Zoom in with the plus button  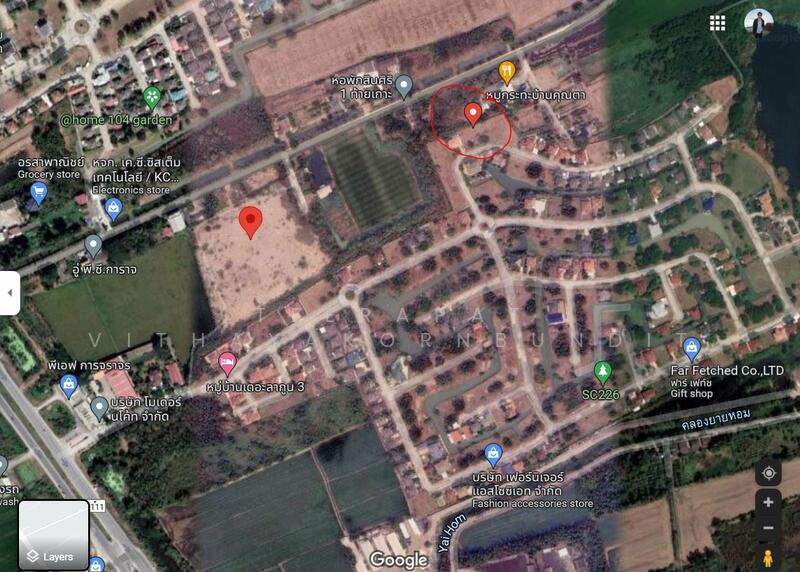point(768,502)
